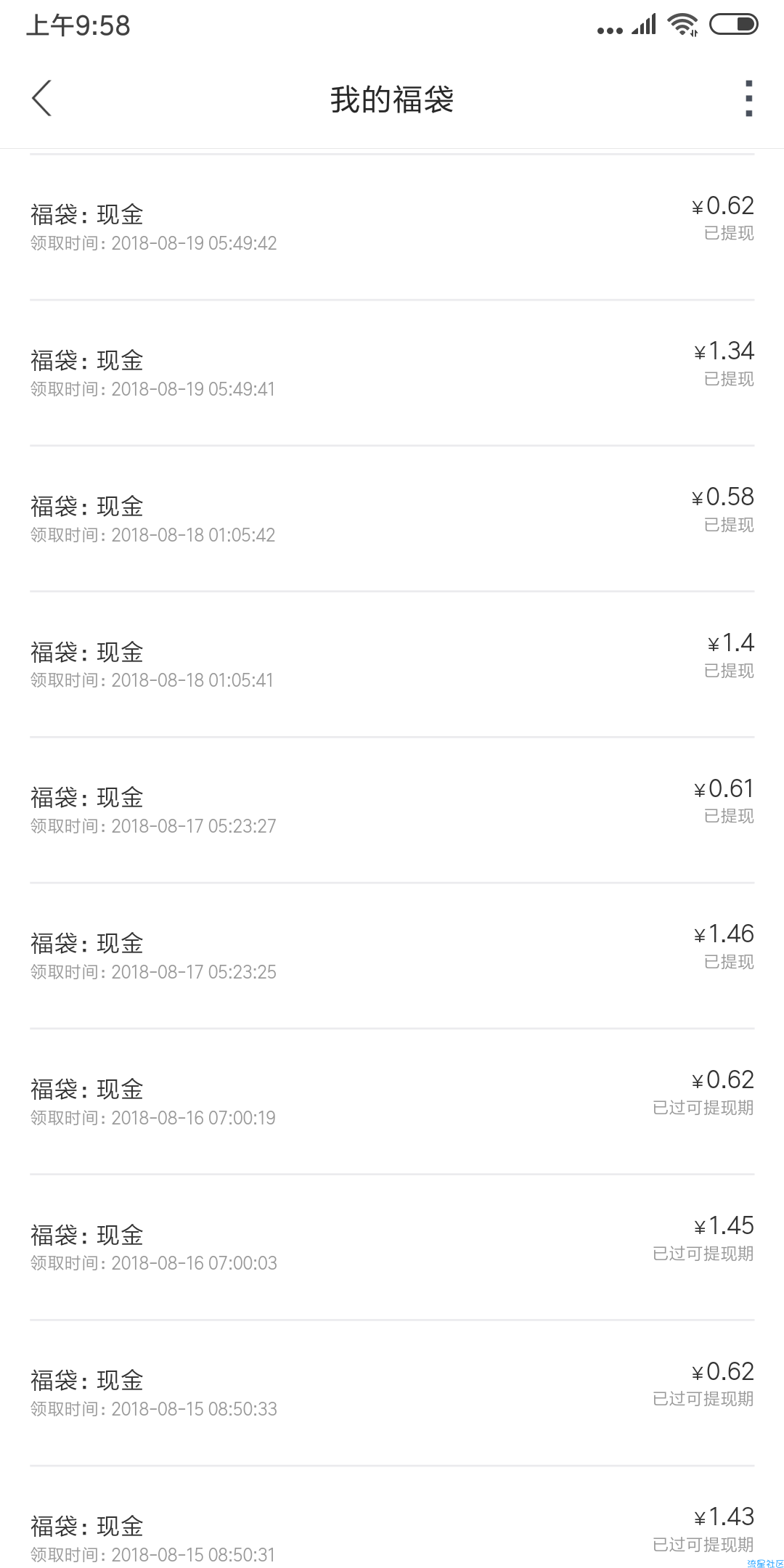
Task: Open the entry received at 2018-08-15 08:50:33
Action: tap(392, 1394)
